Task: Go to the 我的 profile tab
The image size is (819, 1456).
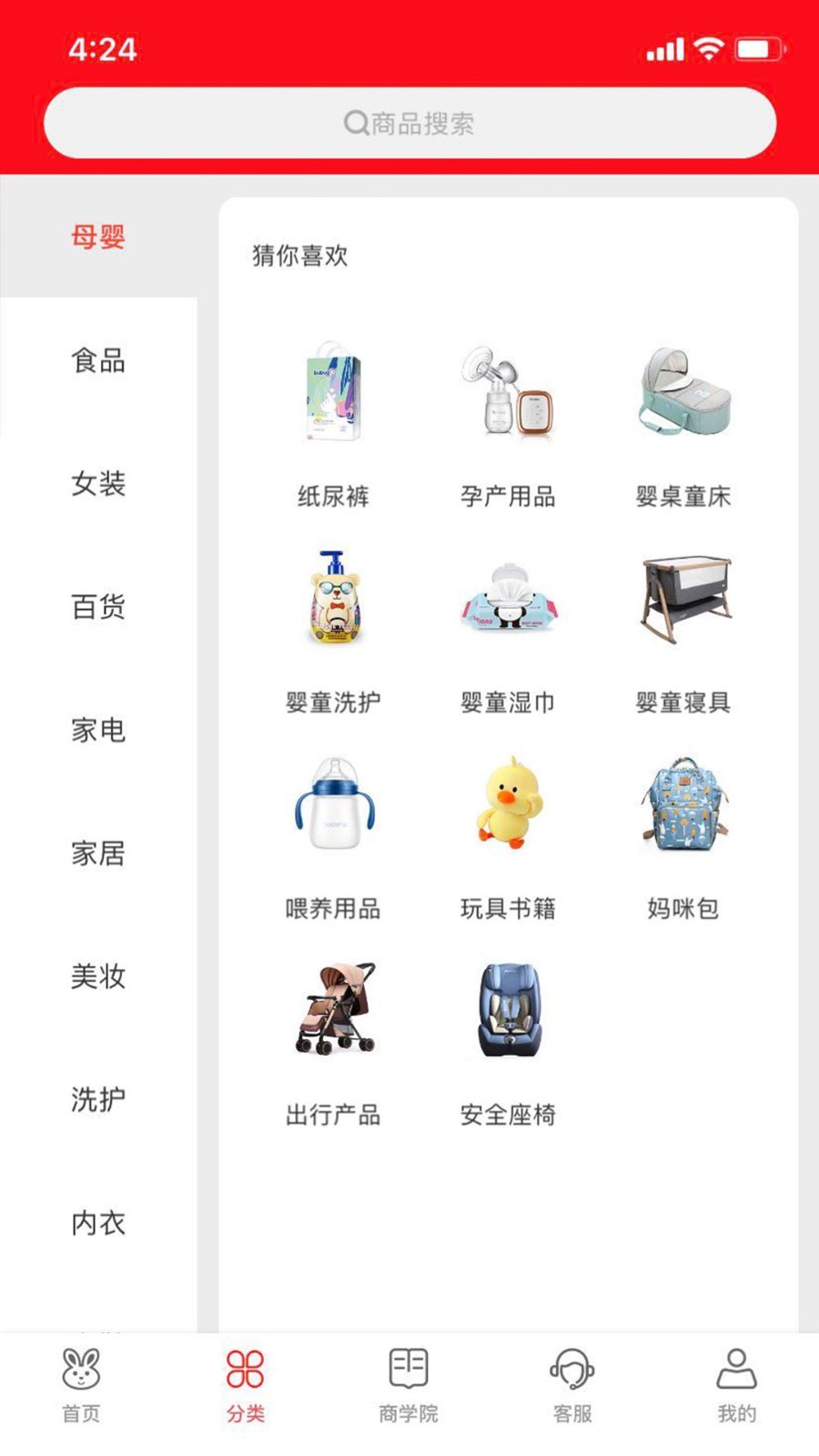Action: 736,1385
